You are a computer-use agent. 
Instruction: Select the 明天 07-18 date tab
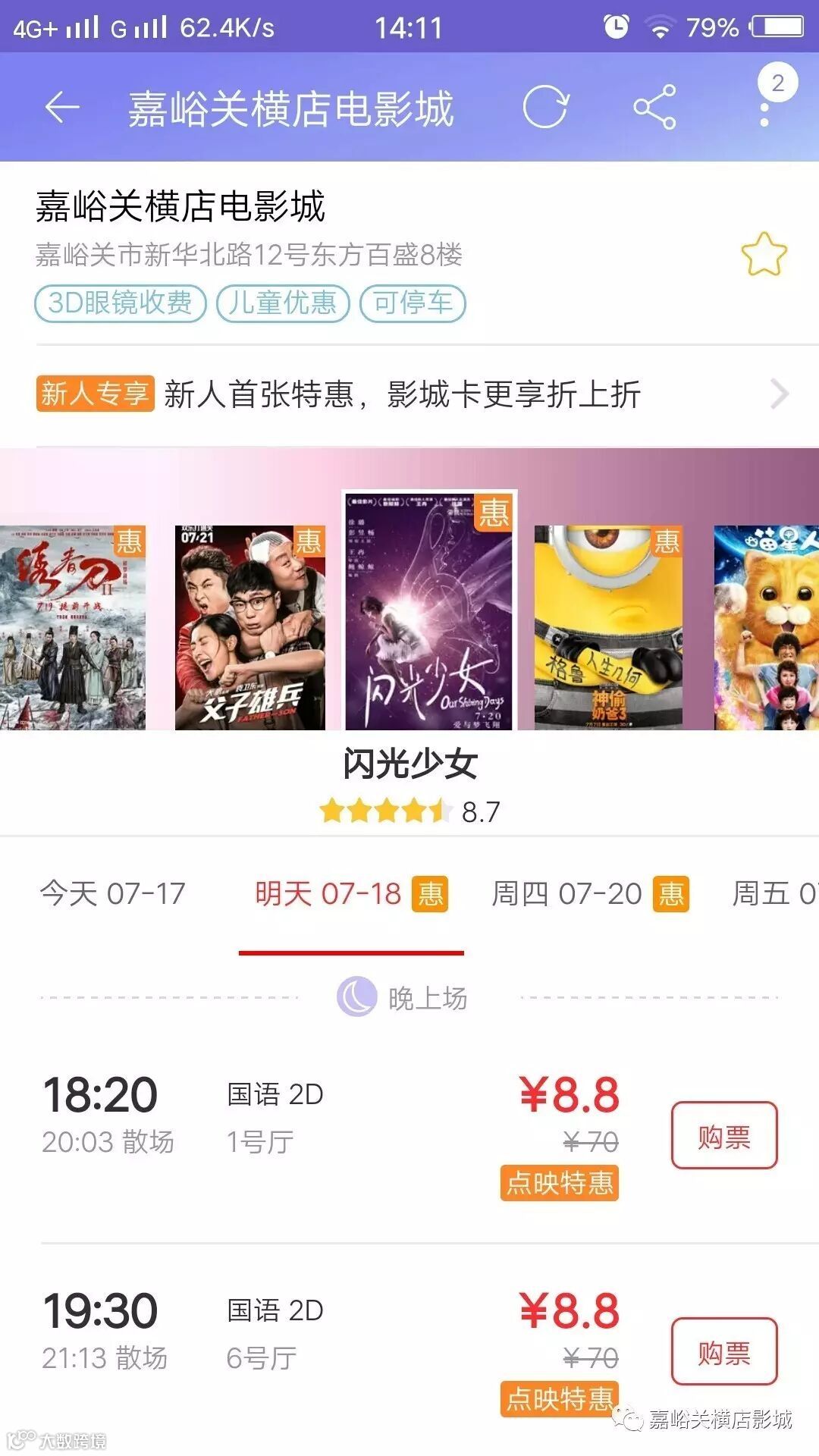[x=350, y=894]
